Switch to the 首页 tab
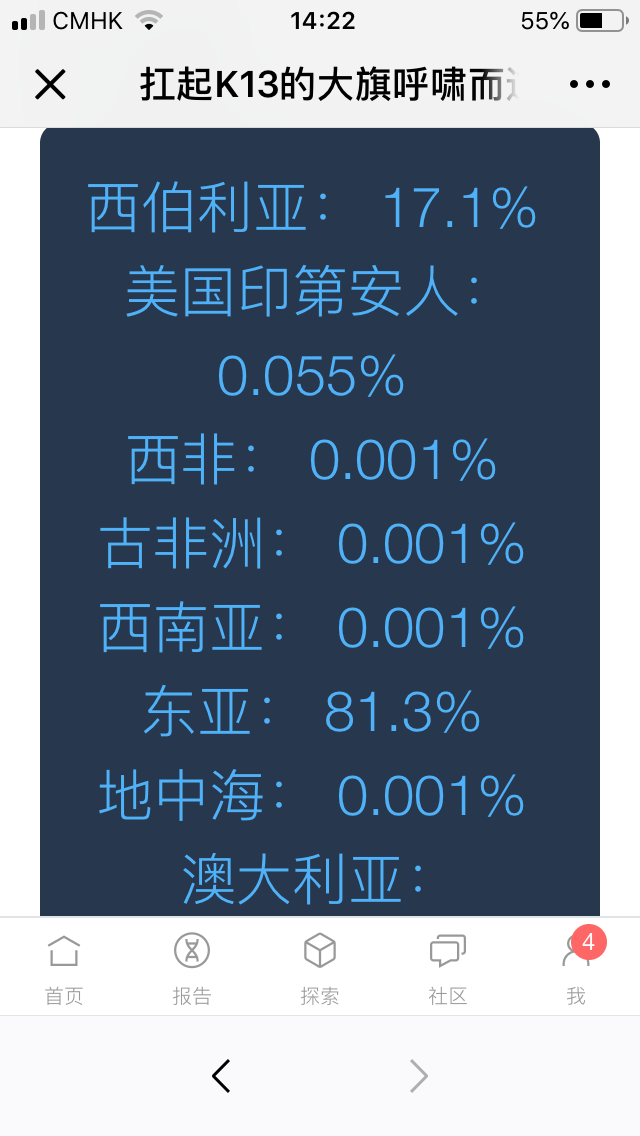This screenshot has height=1136, width=640. tap(64, 969)
